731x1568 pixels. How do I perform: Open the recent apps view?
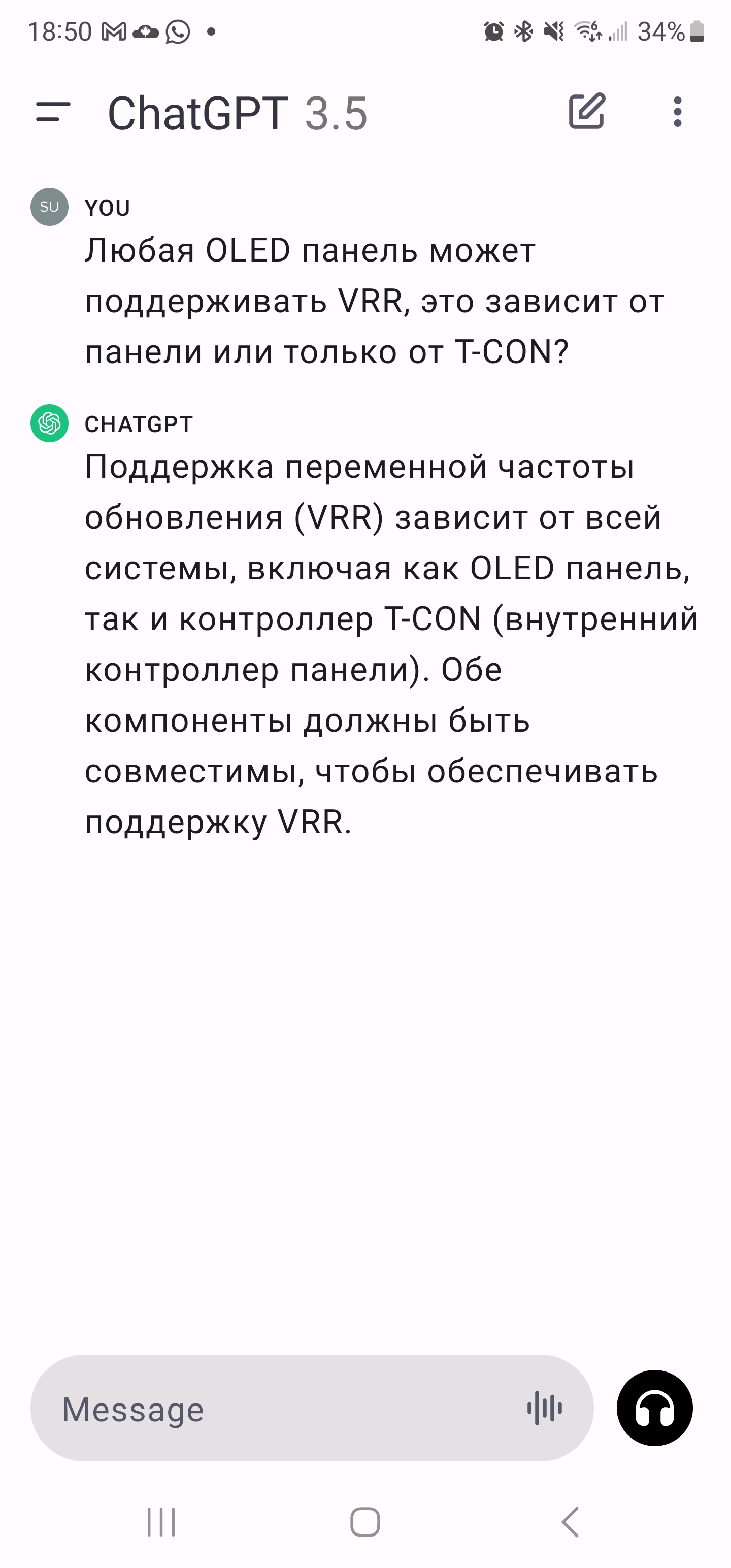coord(161,1522)
